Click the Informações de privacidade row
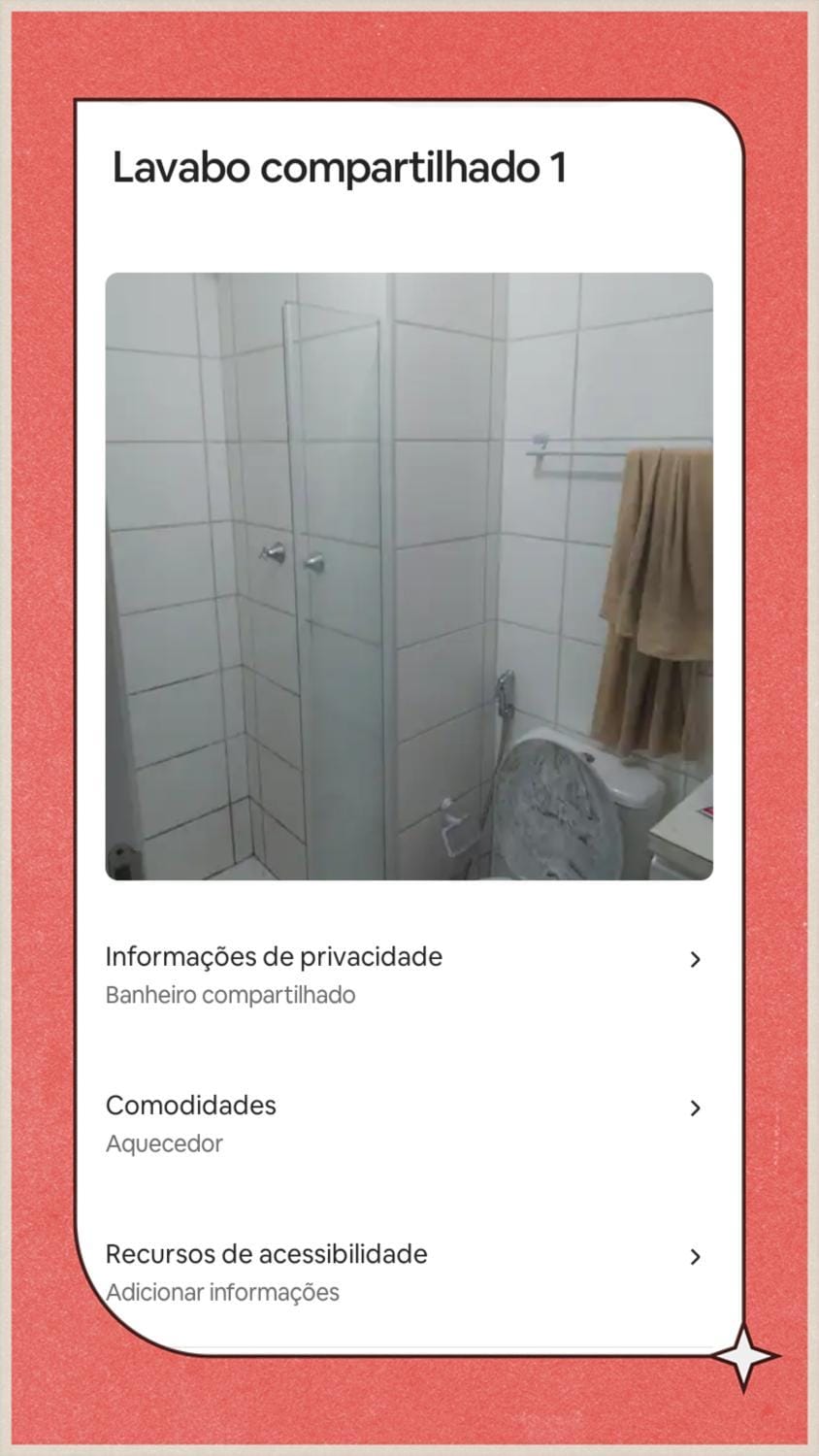The width and height of the screenshot is (819, 1456). 275,956
